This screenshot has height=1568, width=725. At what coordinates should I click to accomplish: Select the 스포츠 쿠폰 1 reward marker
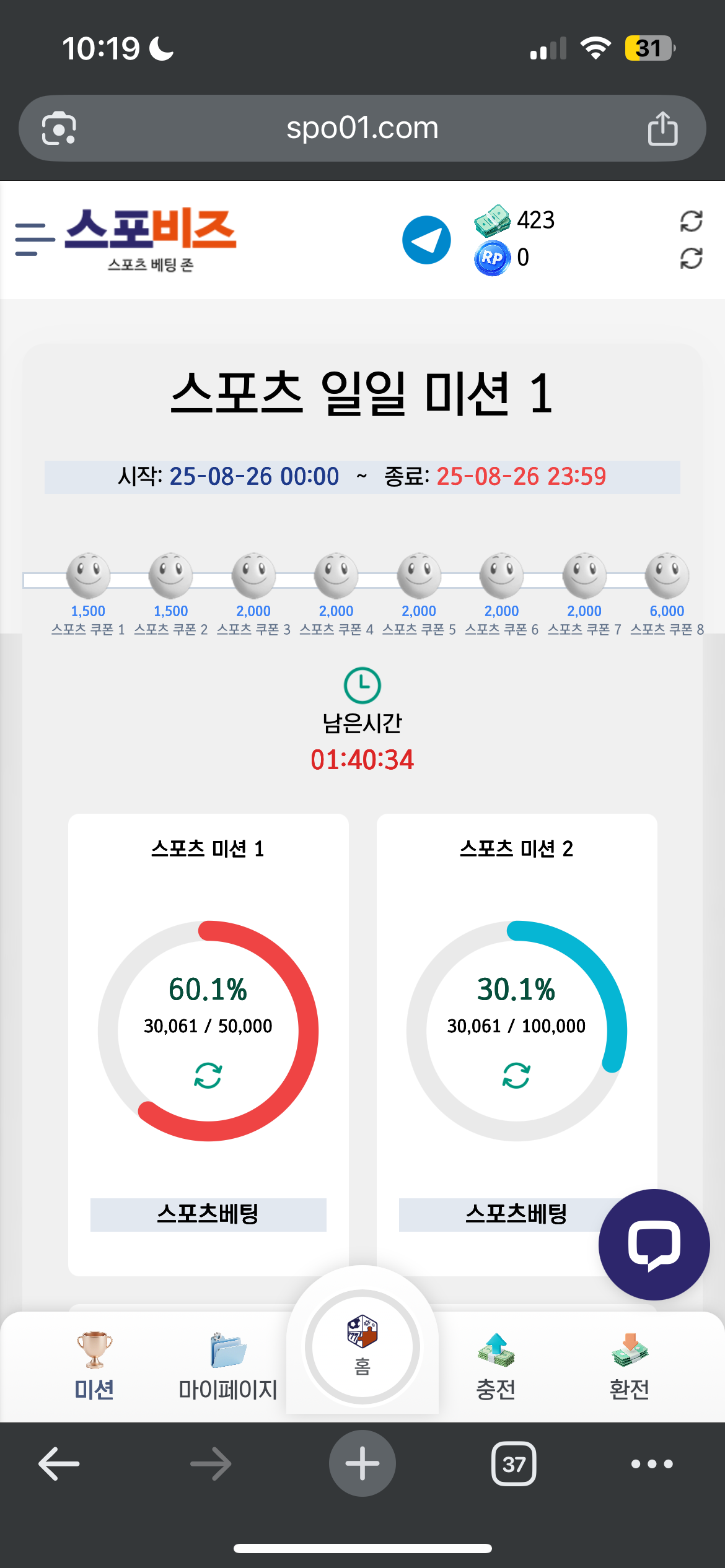(x=88, y=574)
